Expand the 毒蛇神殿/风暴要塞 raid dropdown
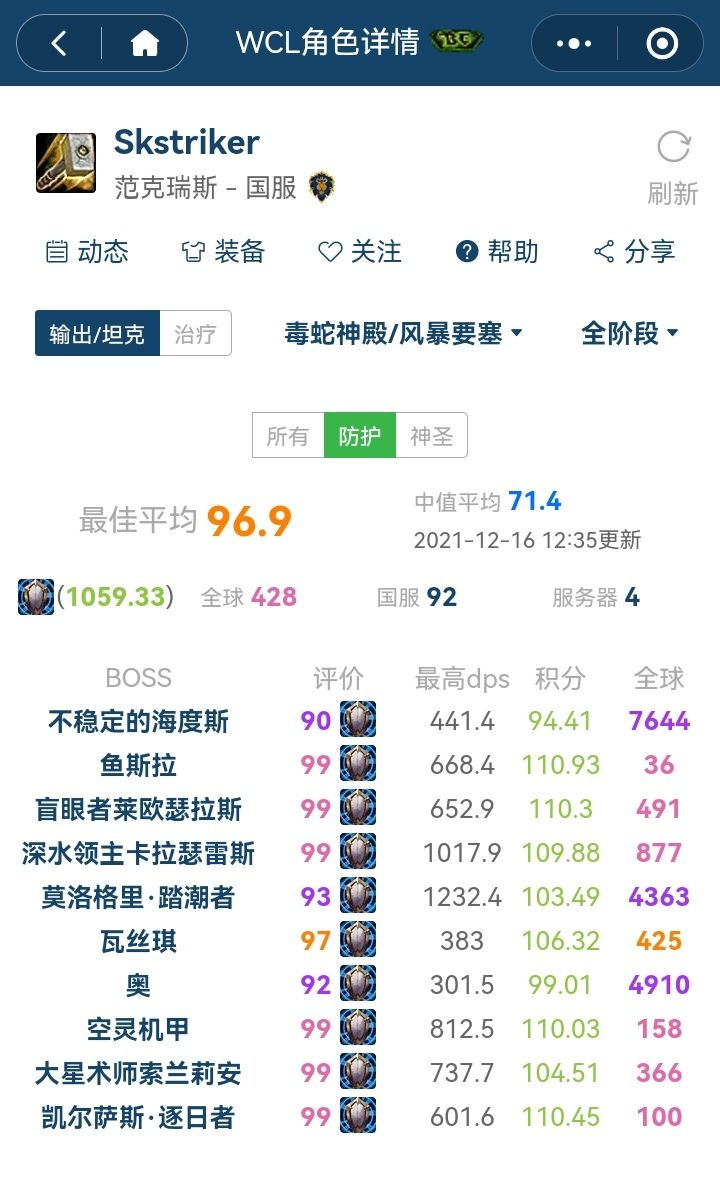 click(403, 333)
